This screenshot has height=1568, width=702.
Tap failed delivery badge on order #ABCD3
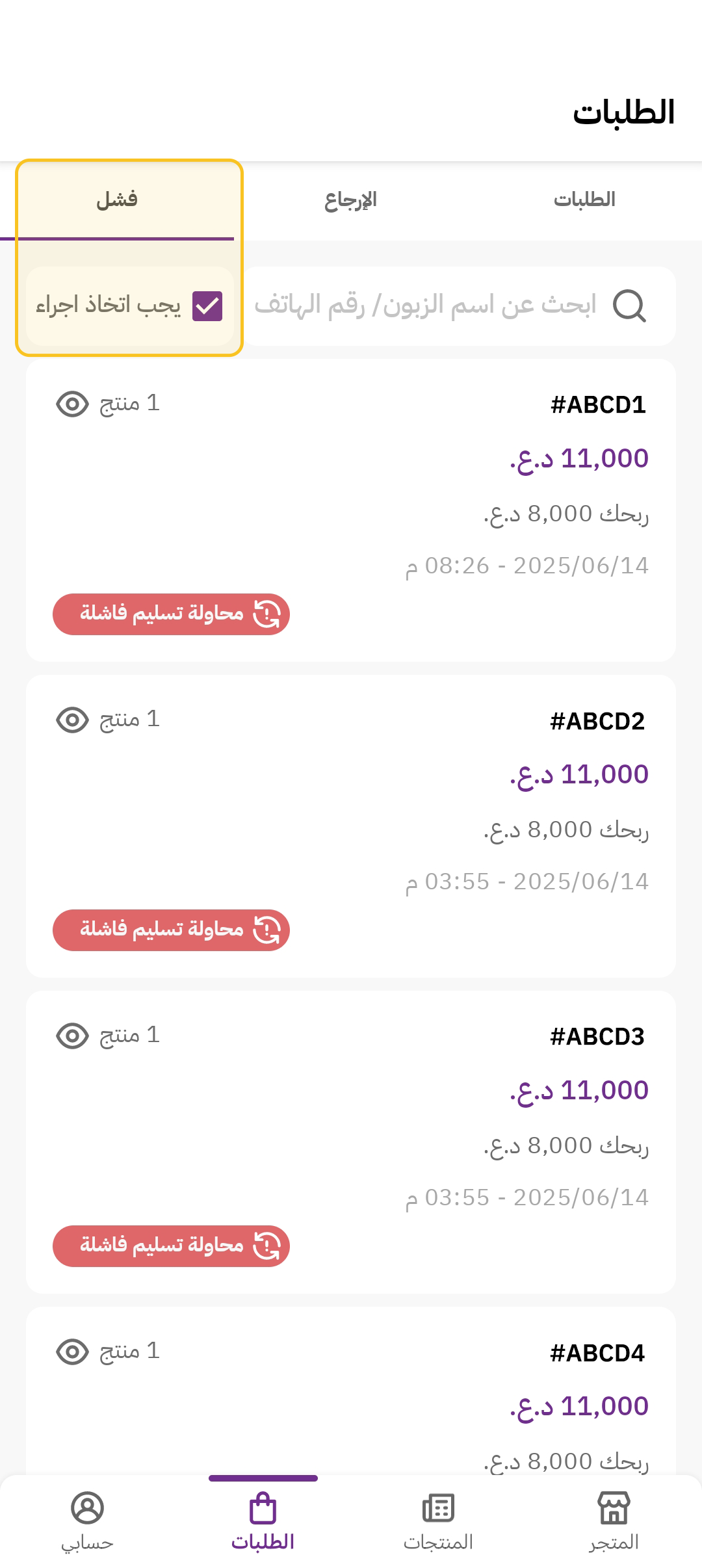[171, 1246]
